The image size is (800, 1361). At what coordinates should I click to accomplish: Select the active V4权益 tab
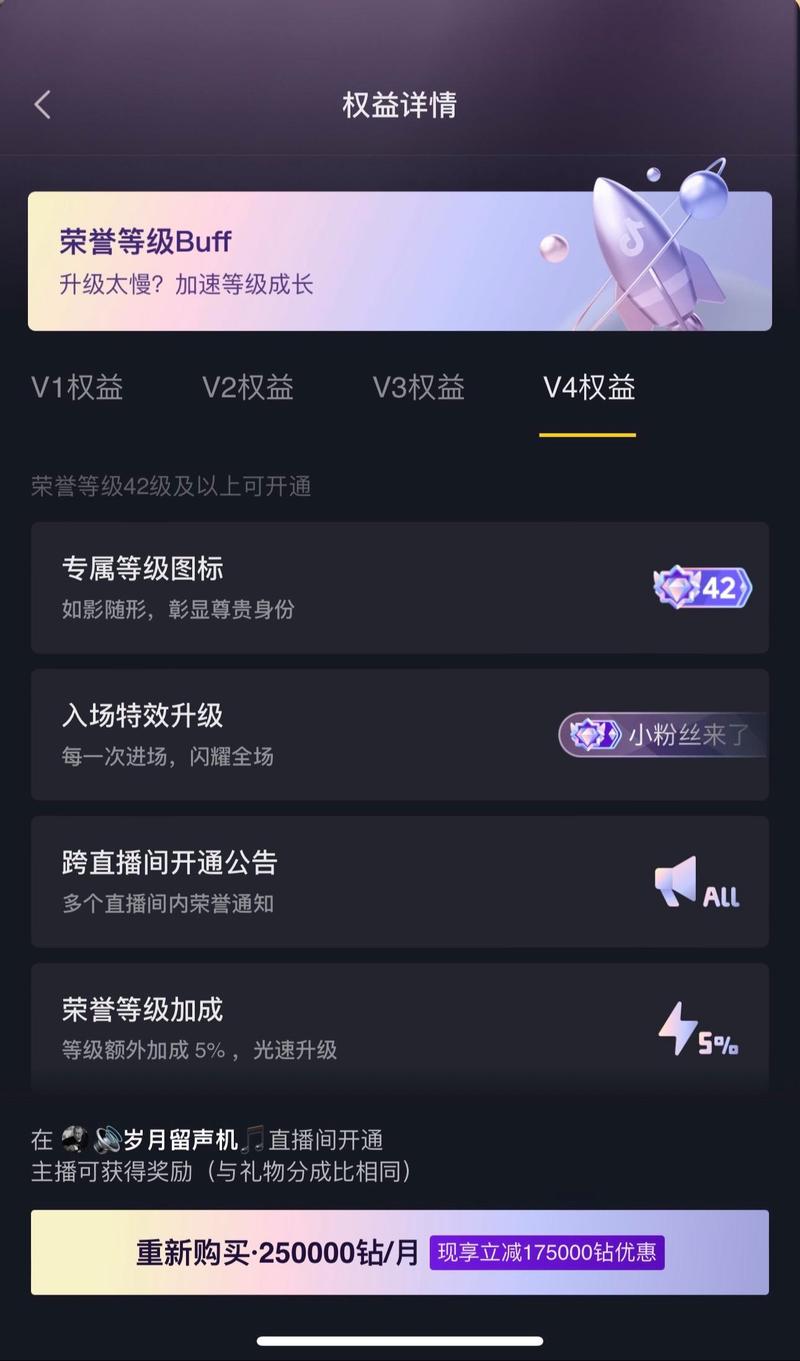click(x=587, y=390)
